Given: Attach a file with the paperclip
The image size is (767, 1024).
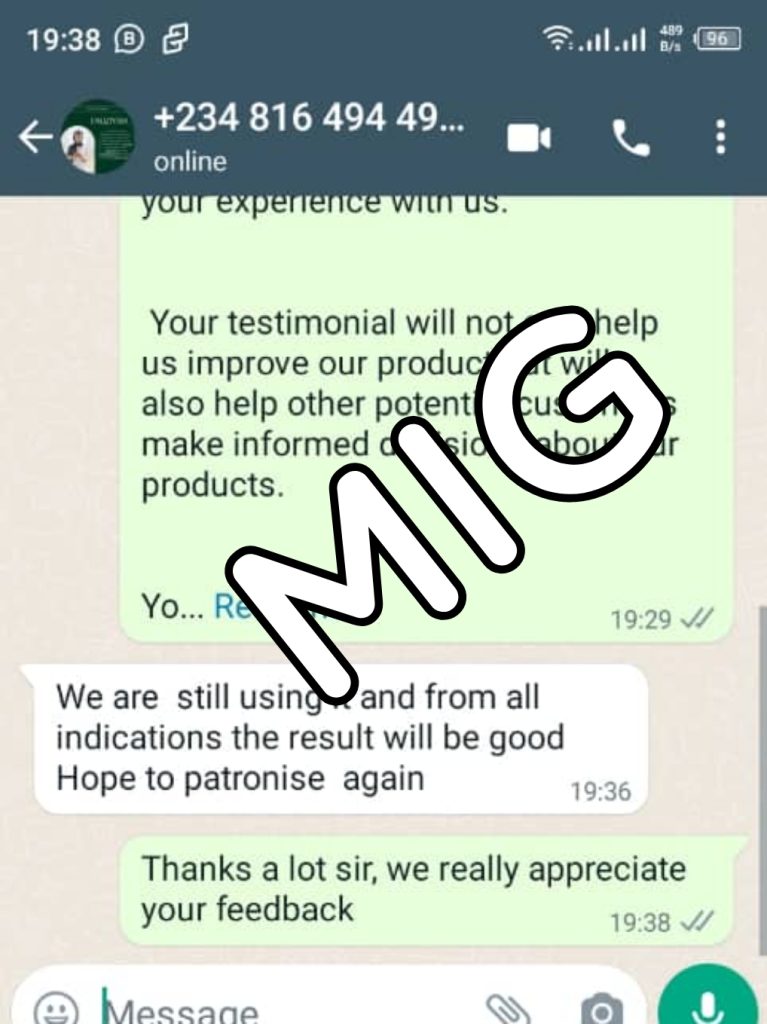Looking at the screenshot, I should tap(507, 1008).
